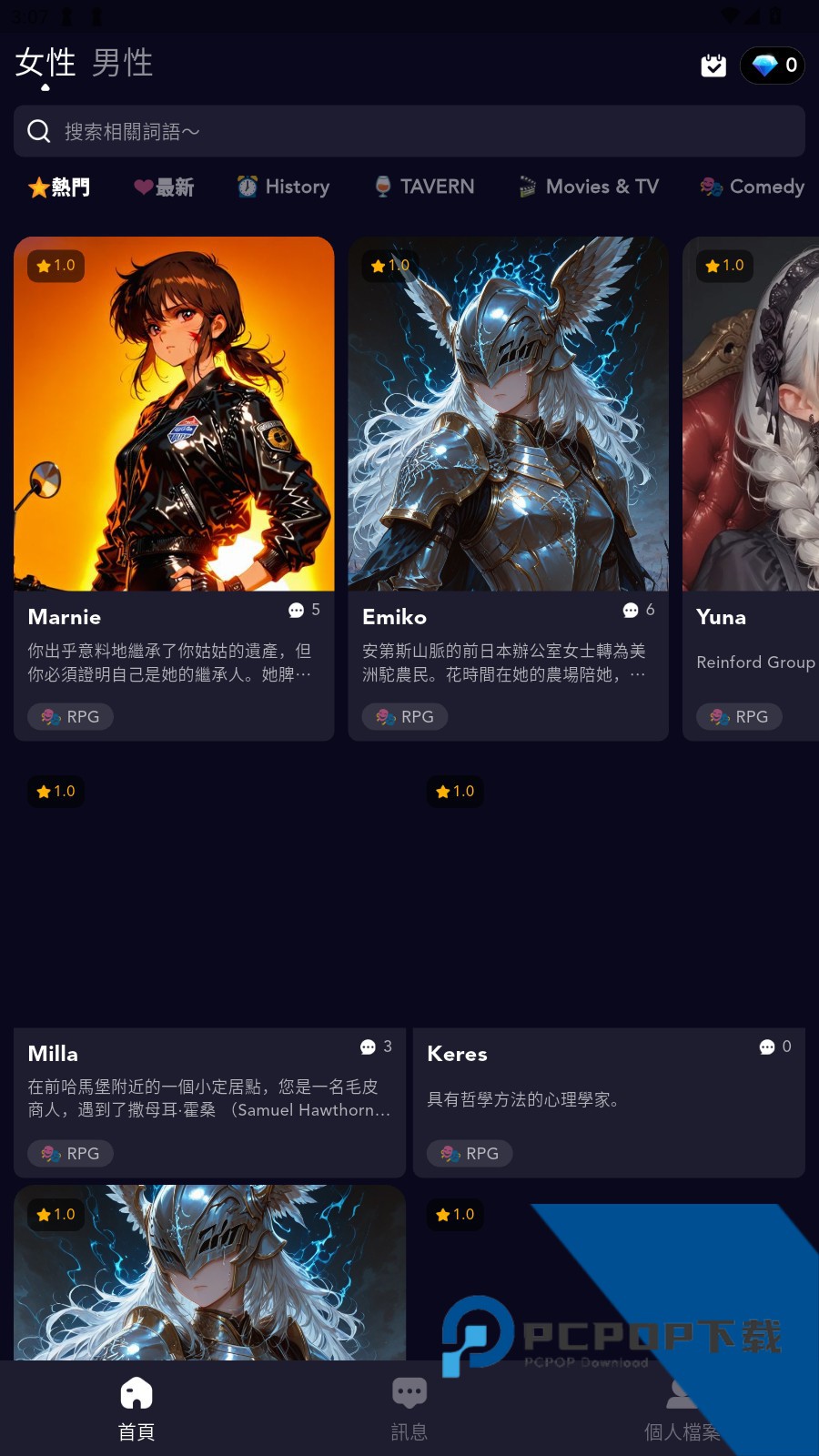The width and height of the screenshot is (819, 1456).
Task: Open the 個人檔案 profile tab
Action: point(682,1407)
